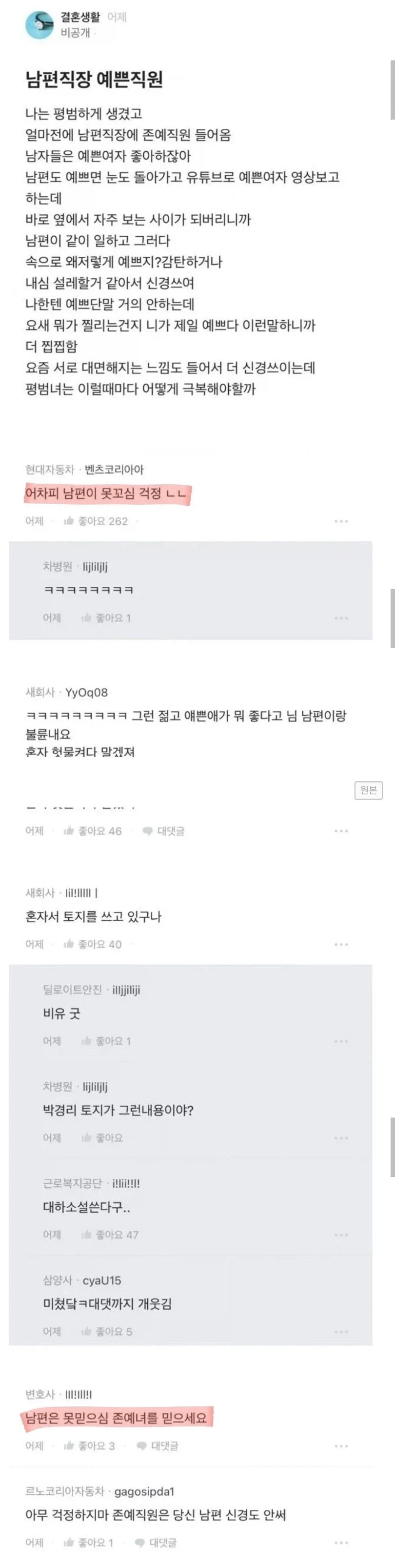Open more options on '혼자서 토지를 쓰고 있구나' comment
The image size is (395, 1568).
pyautogui.click(x=341, y=944)
